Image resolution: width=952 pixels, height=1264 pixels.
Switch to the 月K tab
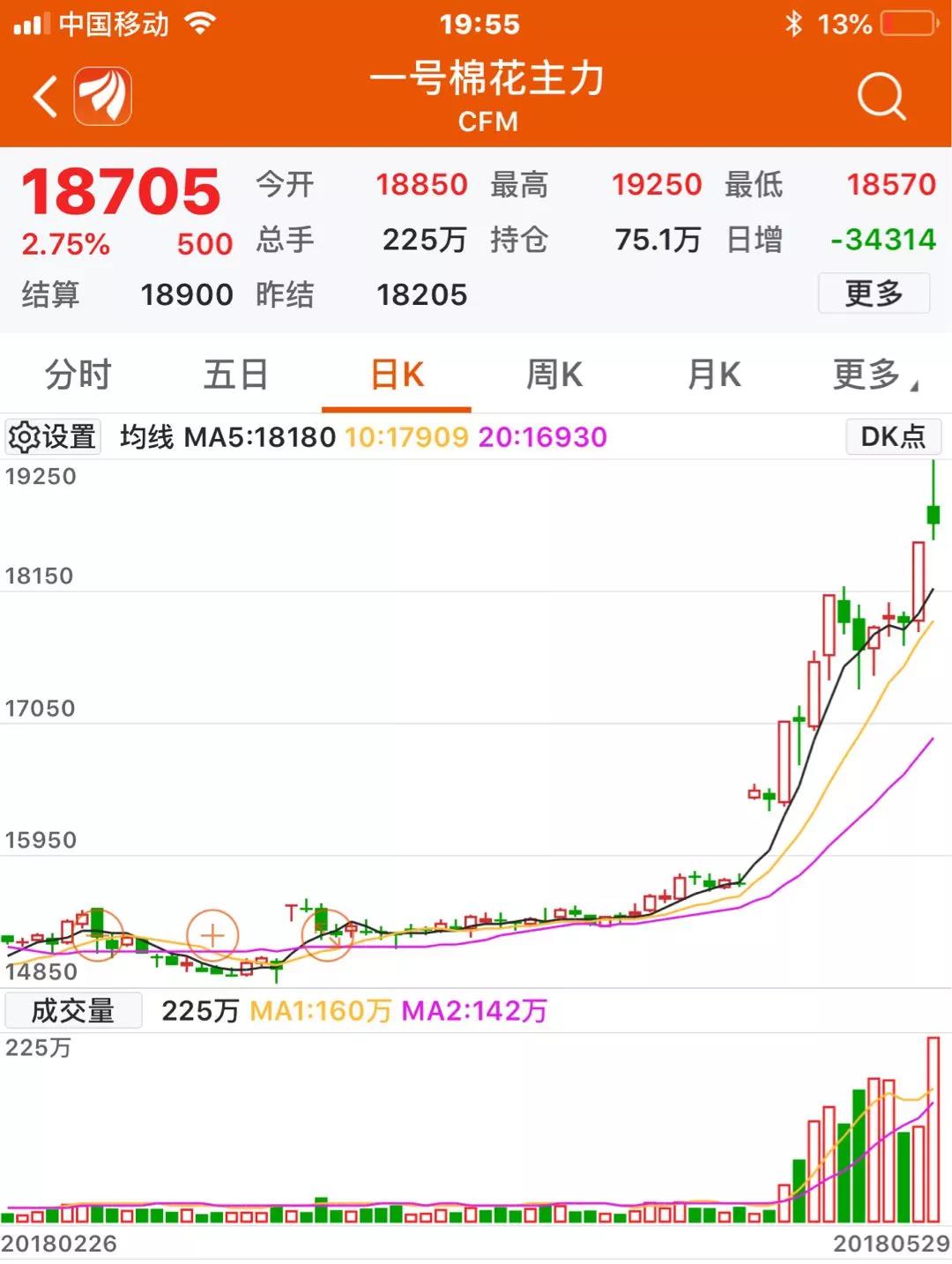(714, 375)
